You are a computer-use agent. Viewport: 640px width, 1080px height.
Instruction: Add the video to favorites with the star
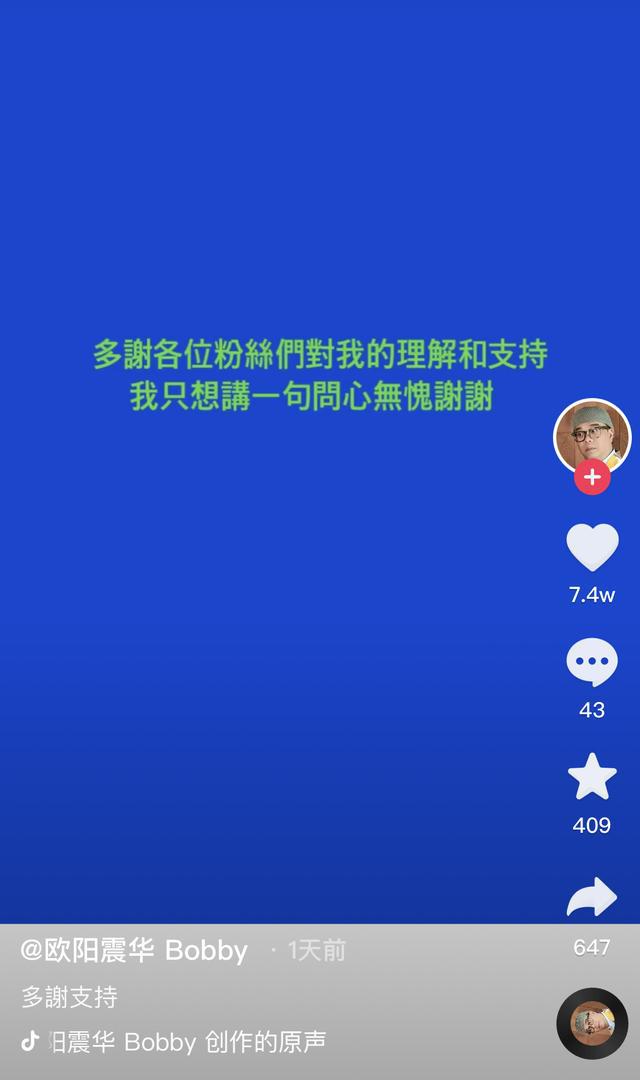592,776
